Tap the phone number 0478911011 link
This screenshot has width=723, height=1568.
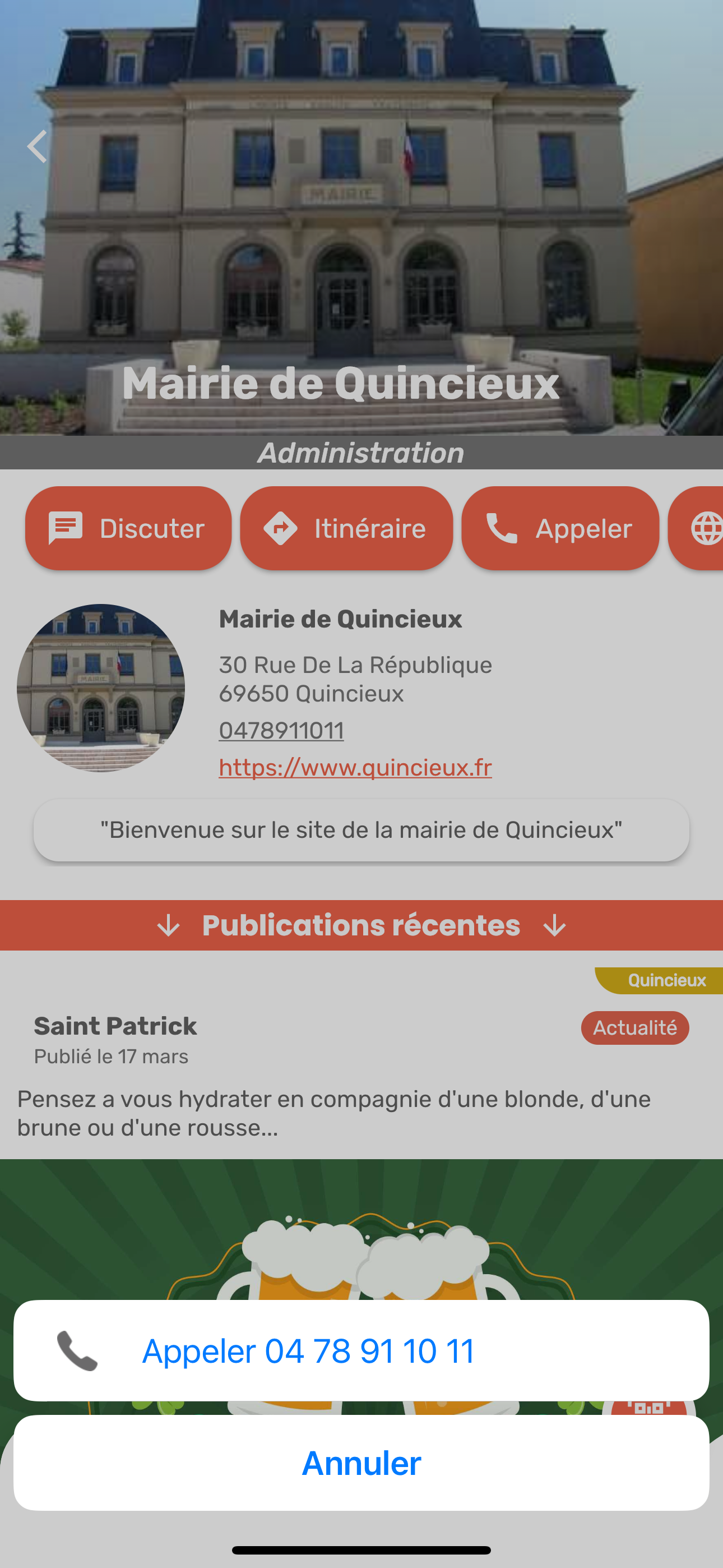[x=281, y=730]
